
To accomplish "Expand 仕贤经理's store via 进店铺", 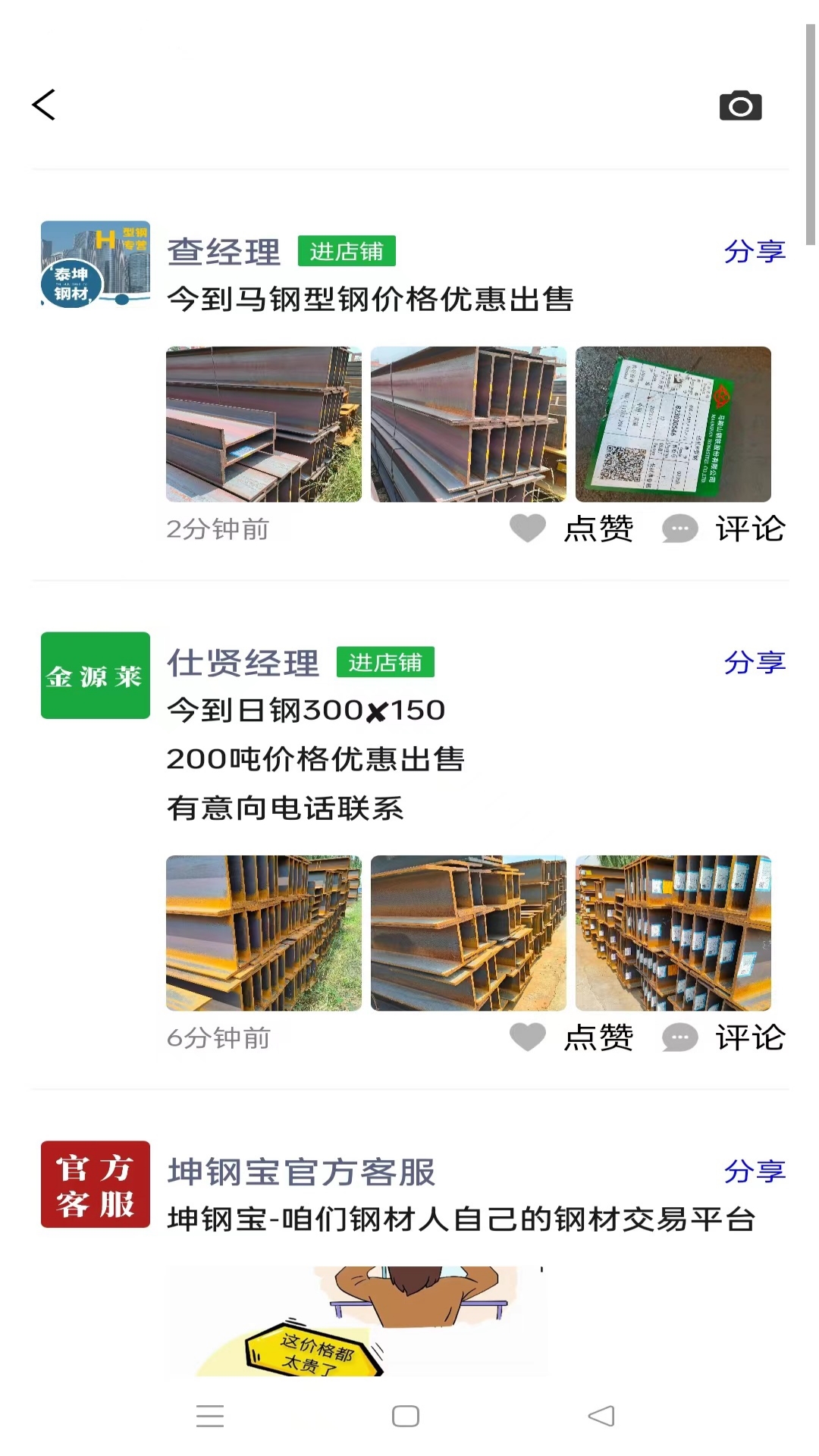I will [x=384, y=662].
